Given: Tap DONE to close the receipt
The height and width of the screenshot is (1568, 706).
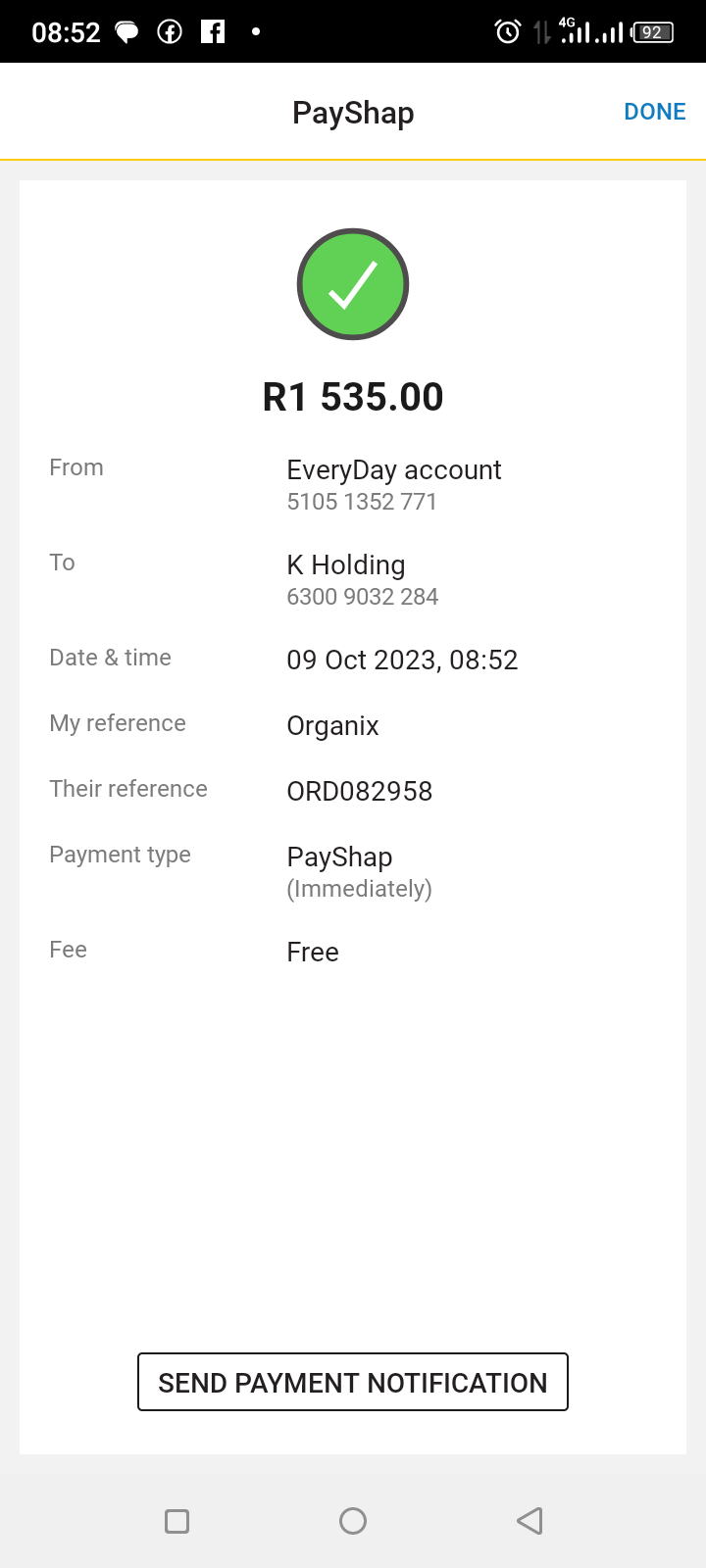Looking at the screenshot, I should tap(655, 112).
